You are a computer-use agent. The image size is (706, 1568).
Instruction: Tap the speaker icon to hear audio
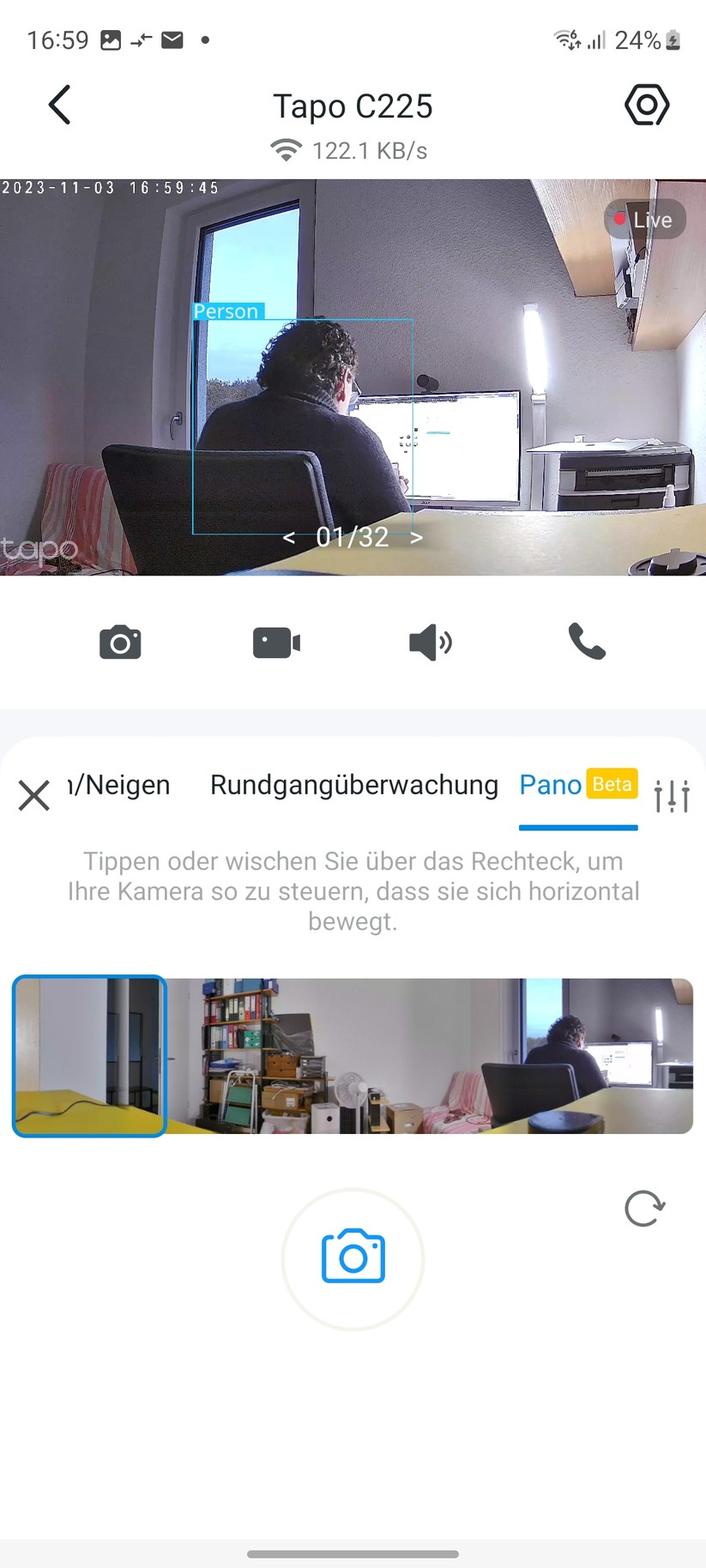pos(430,642)
